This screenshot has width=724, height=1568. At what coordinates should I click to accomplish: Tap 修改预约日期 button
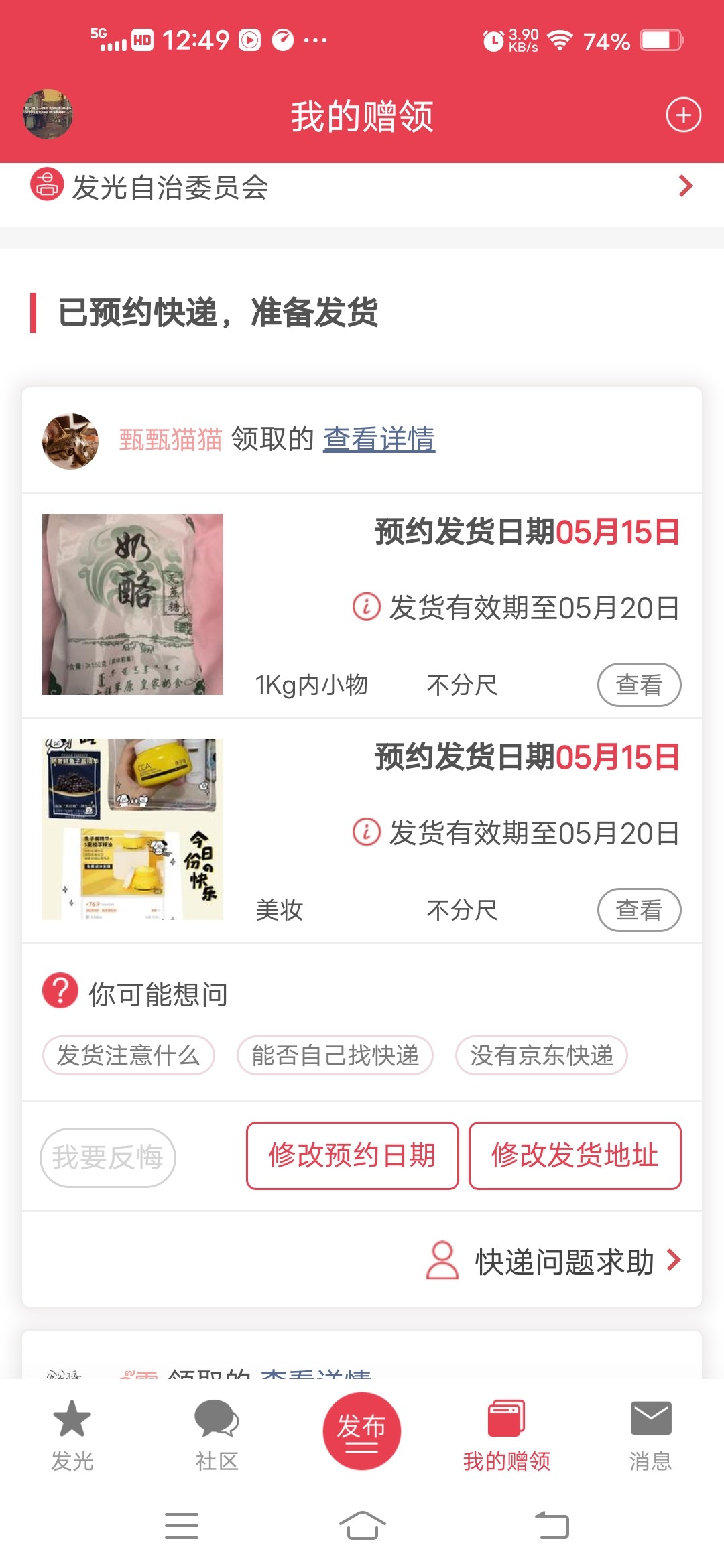click(x=352, y=1156)
